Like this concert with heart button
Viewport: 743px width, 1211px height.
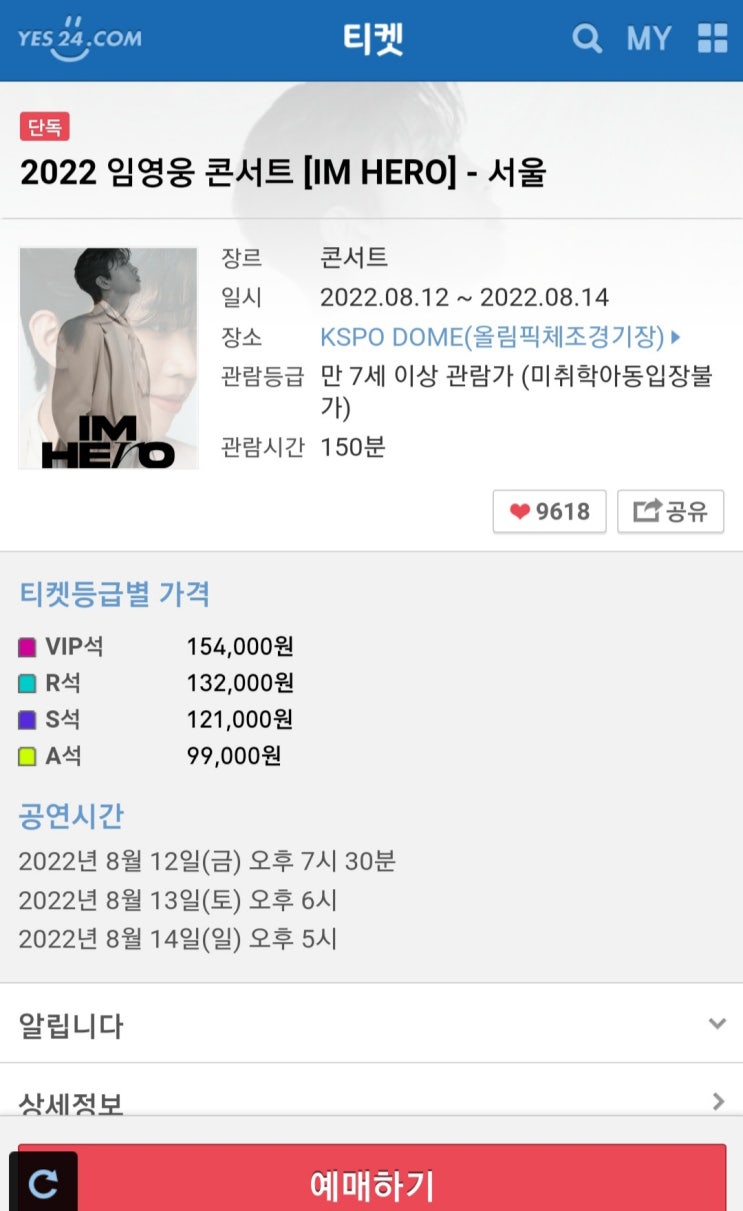[x=549, y=512]
